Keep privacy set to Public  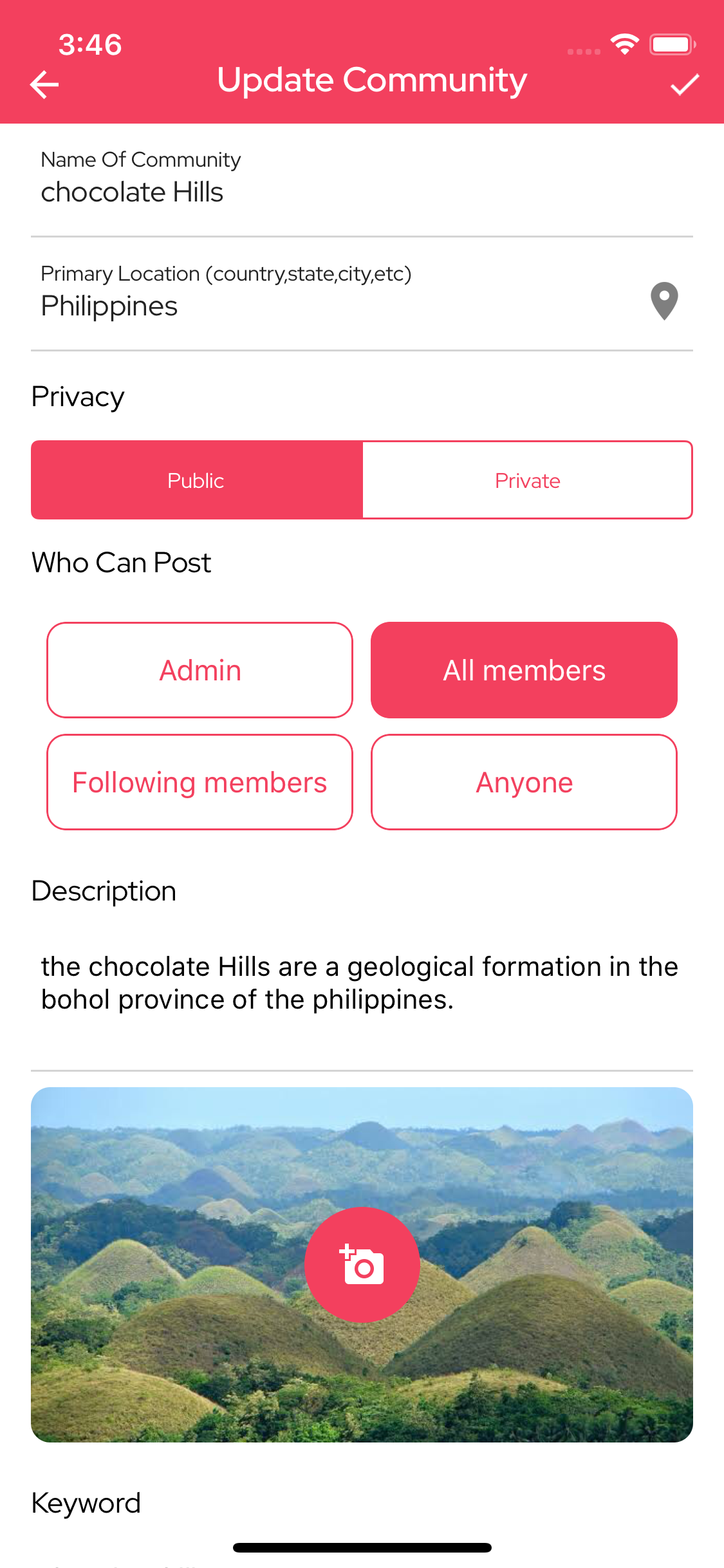196,480
